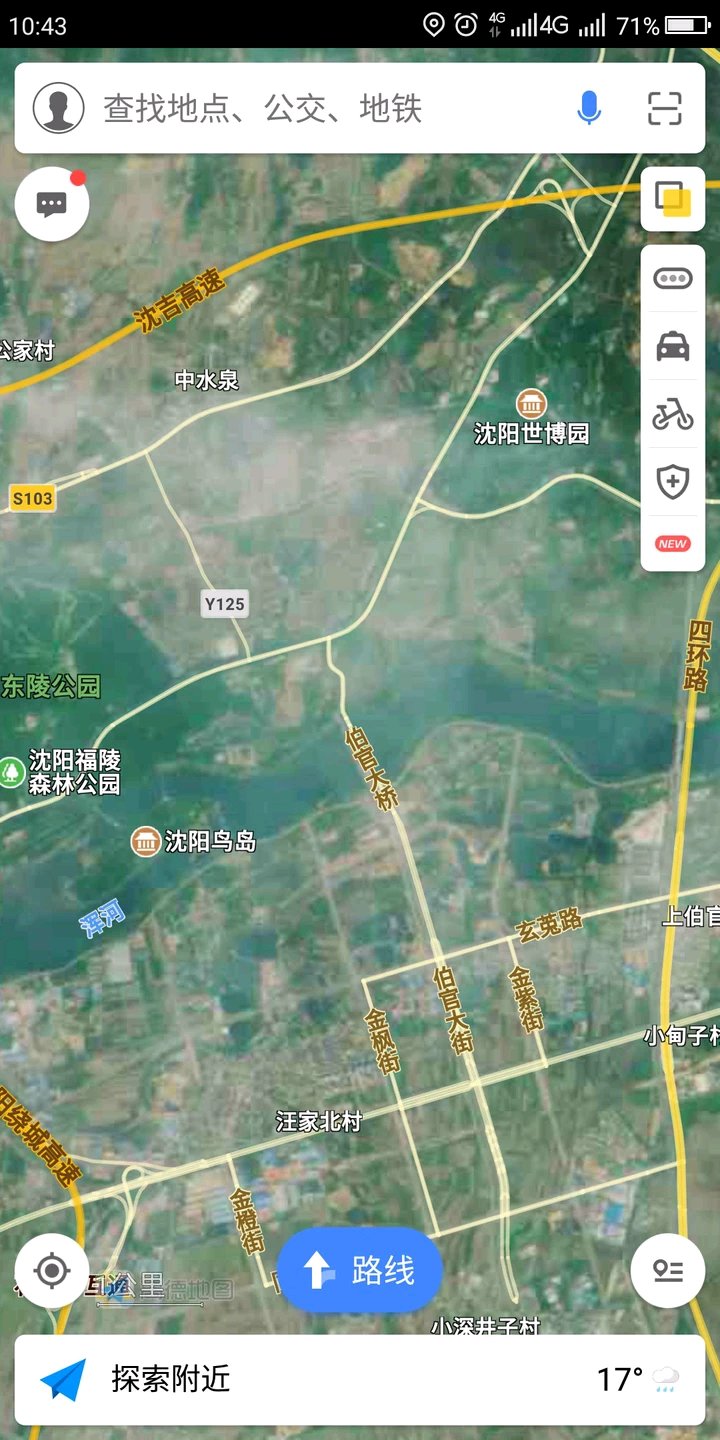Image resolution: width=720 pixels, height=1440 pixels.
Task: Open the messages bubble with the red dot
Action: click(x=52, y=204)
